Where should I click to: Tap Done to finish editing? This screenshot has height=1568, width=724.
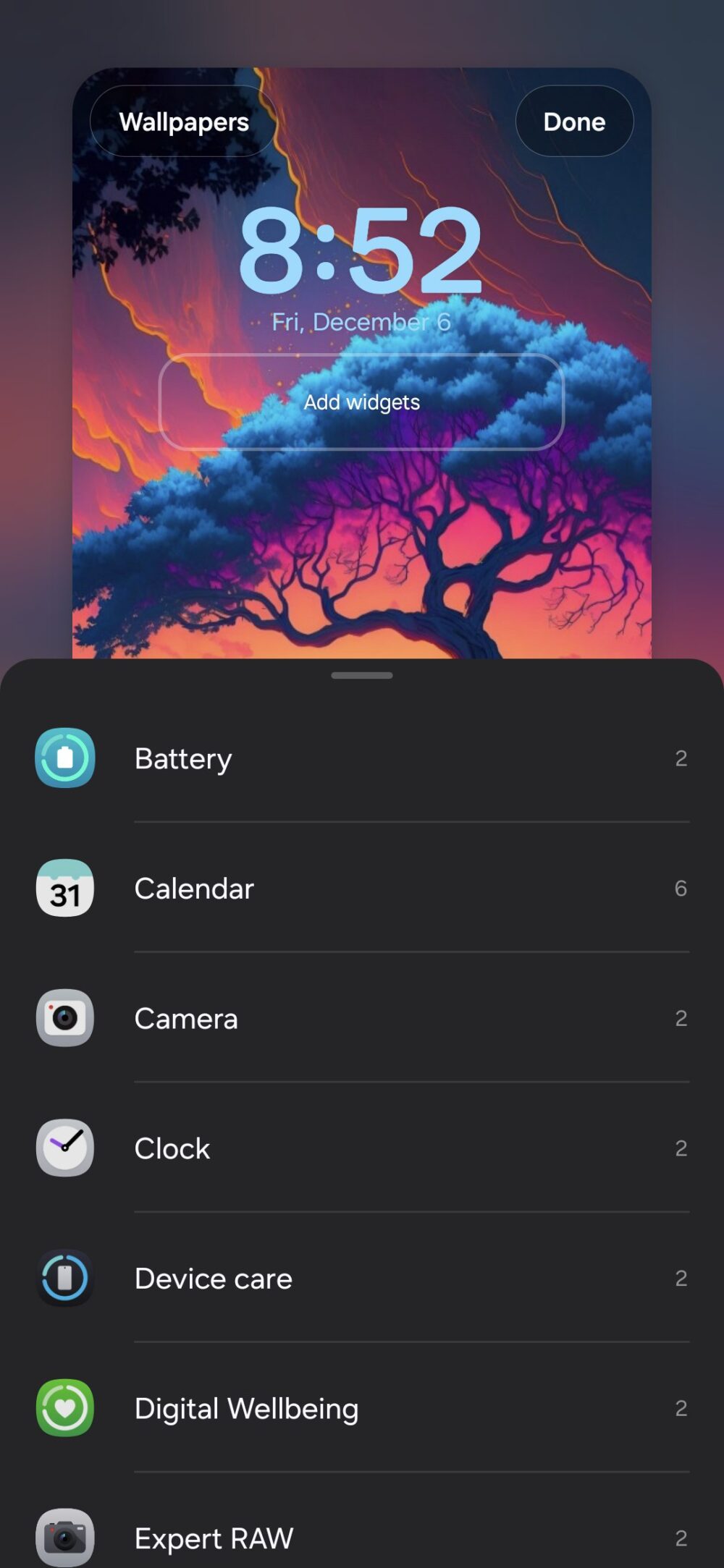573,122
